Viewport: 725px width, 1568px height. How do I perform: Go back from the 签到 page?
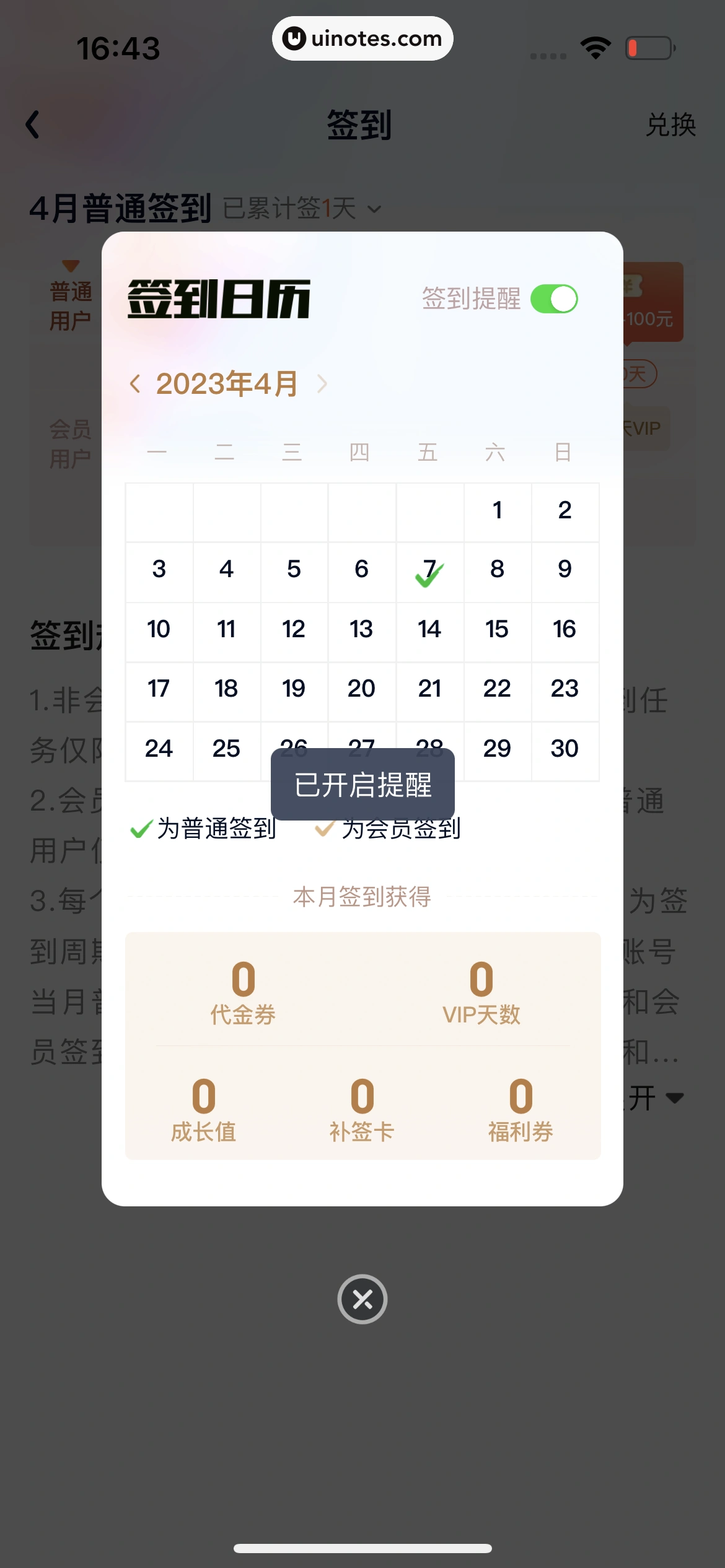pyautogui.click(x=33, y=124)
